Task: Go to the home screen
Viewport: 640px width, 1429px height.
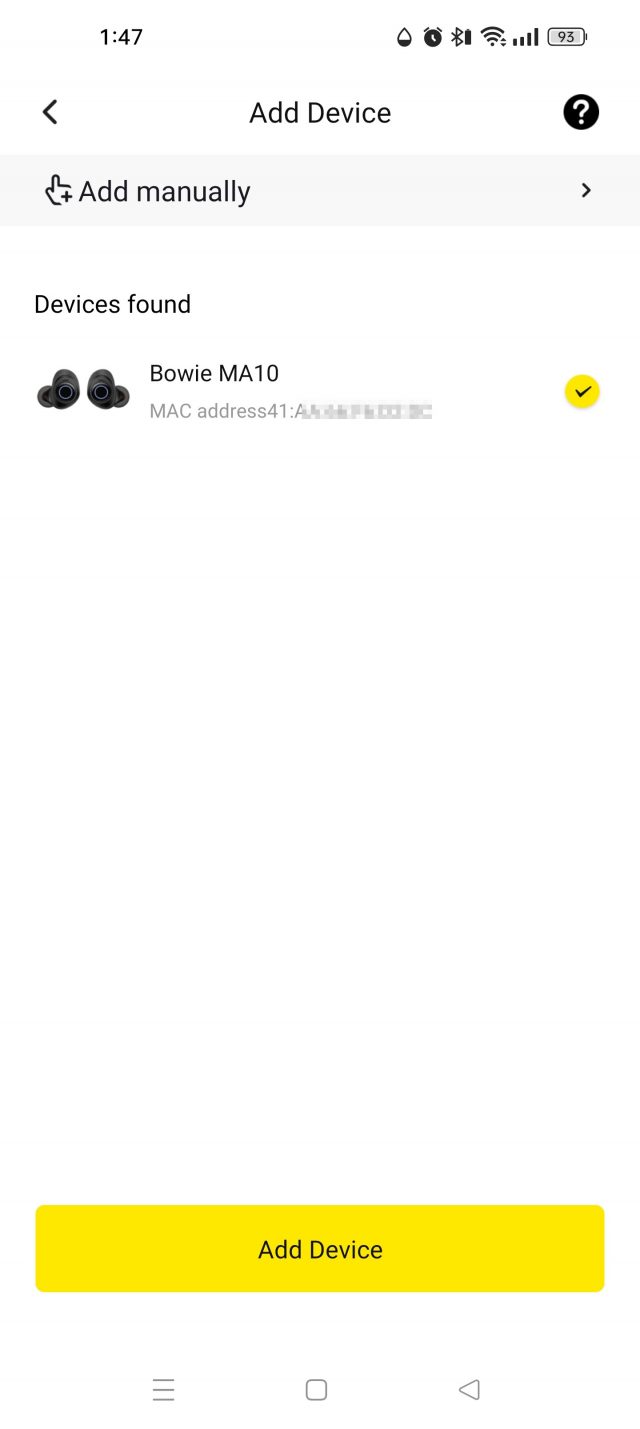Action: pos(316,1389)
